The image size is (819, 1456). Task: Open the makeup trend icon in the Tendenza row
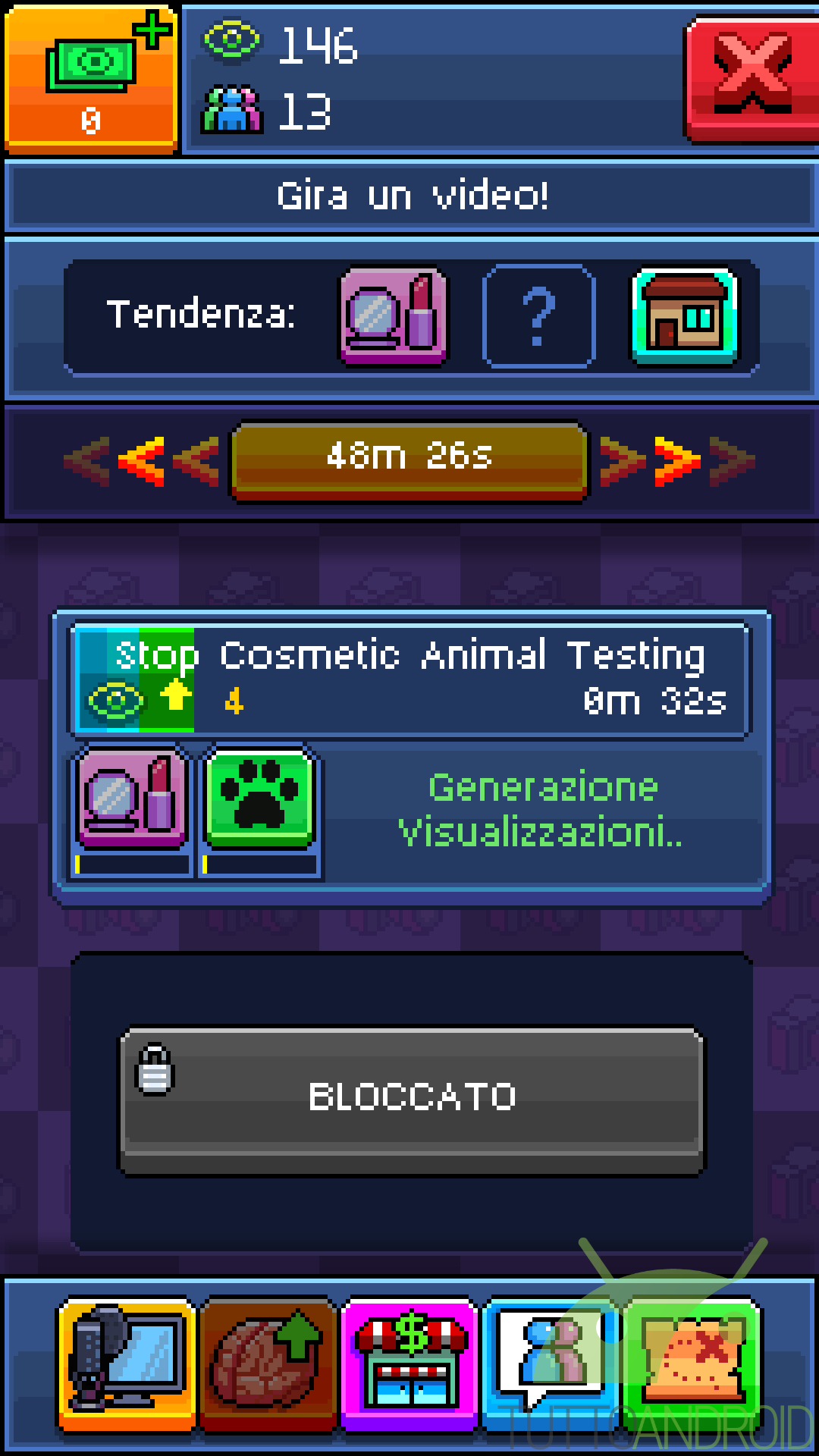tap(394, 316)
